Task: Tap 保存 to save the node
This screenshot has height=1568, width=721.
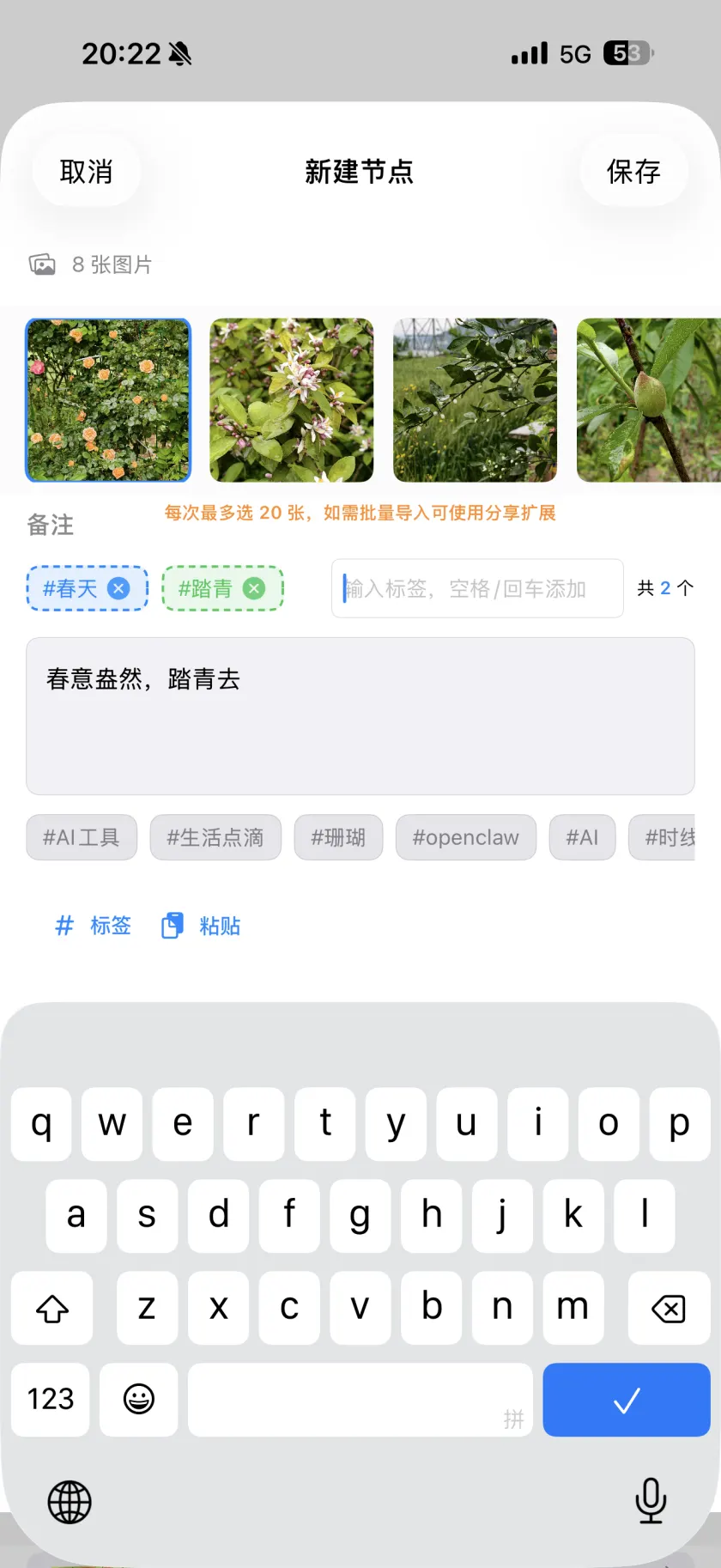Action: 633,172
